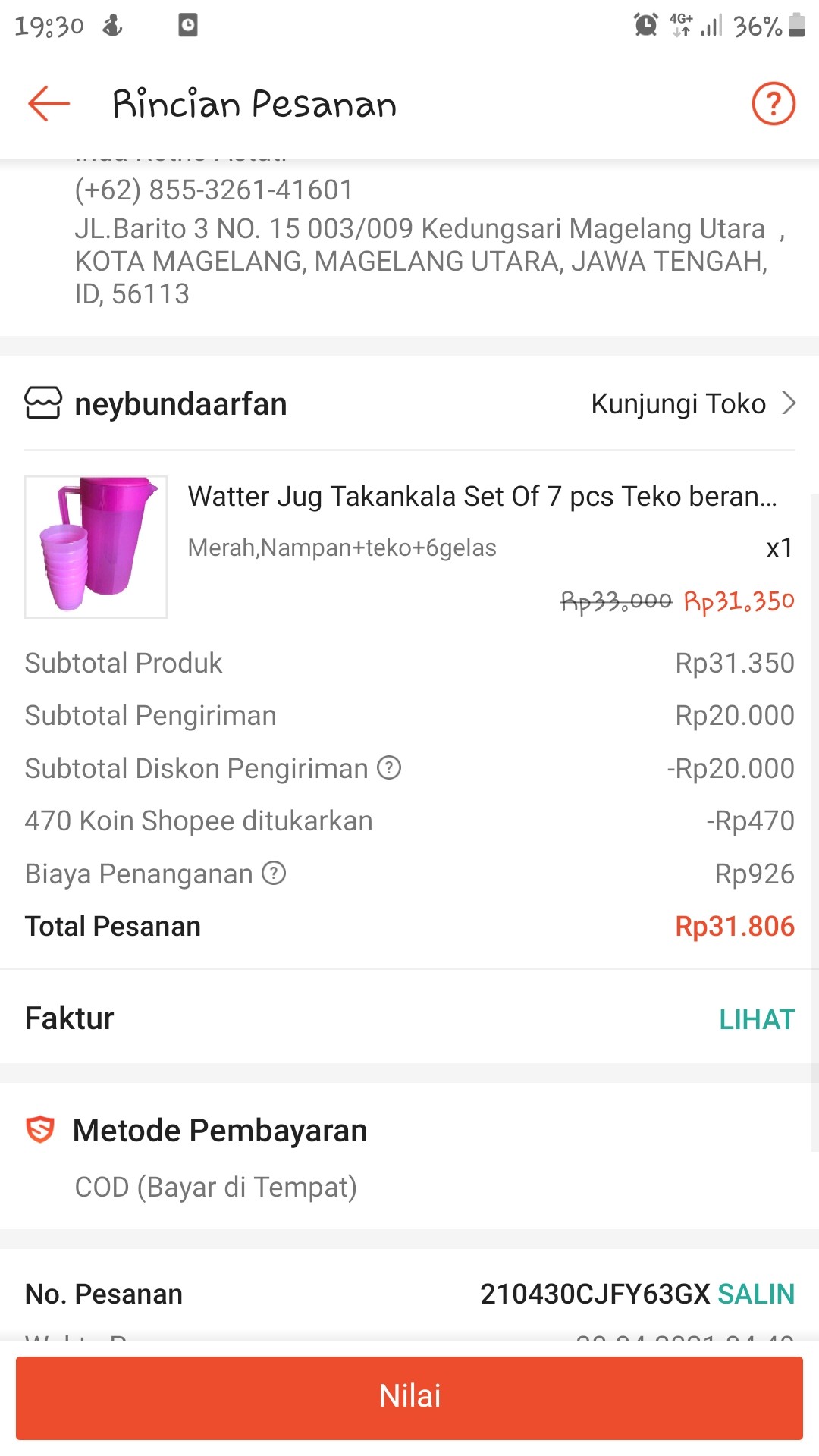Tap the 4G+ network indicator in status bar
The height and width of the screenshot is (1456, 819).
681,25
